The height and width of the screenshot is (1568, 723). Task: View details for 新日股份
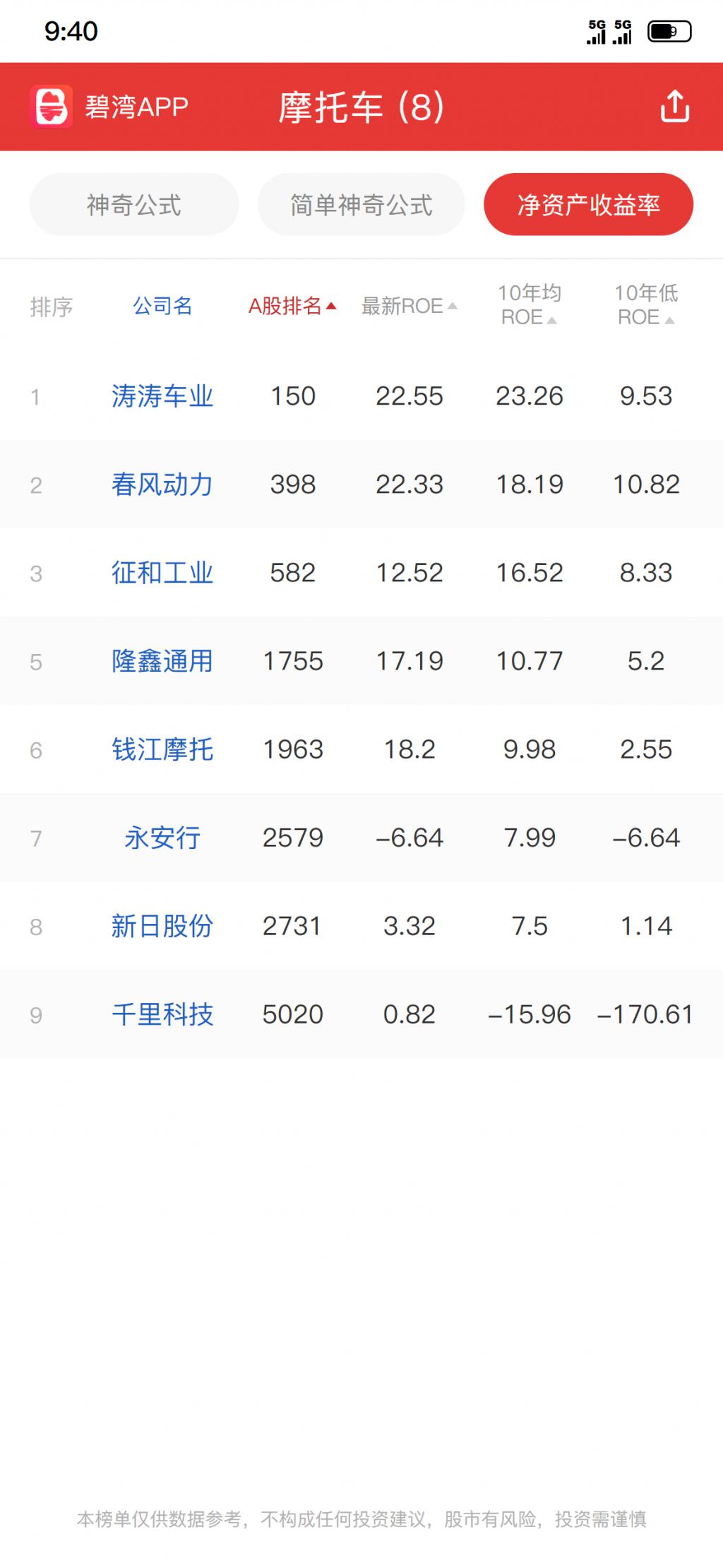click(x=162, y=926)
